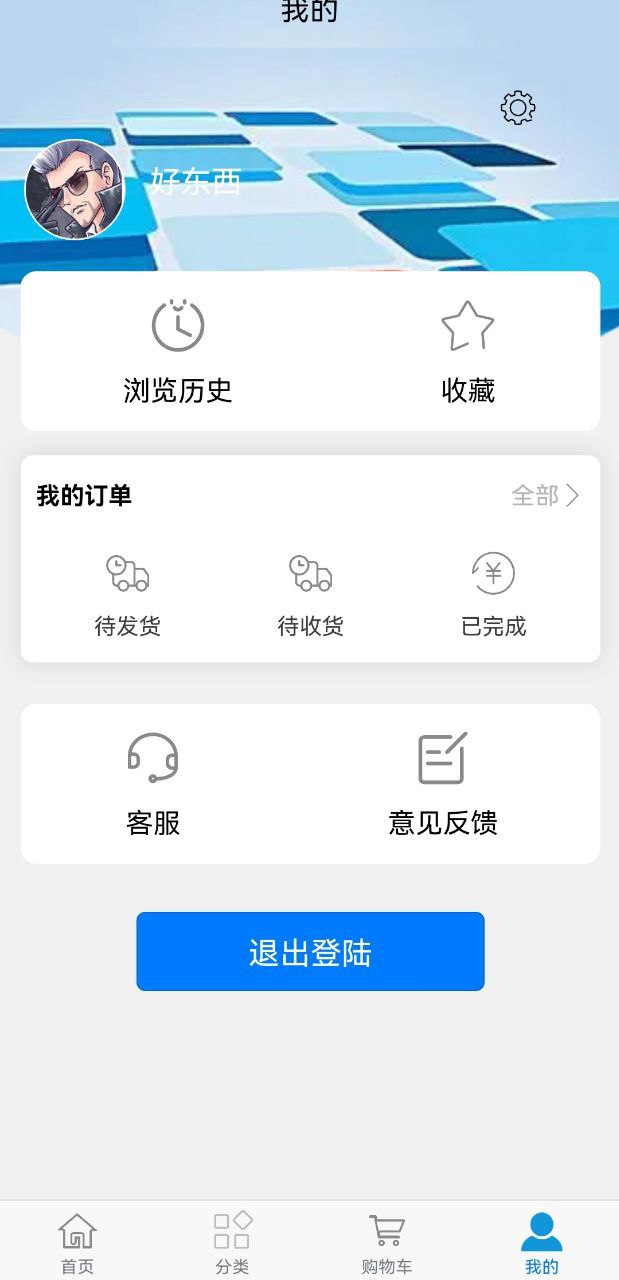The width and height of the screenshot is (619, 1280).
Task: Select the 我的 tab
Action: point(542,1243)
